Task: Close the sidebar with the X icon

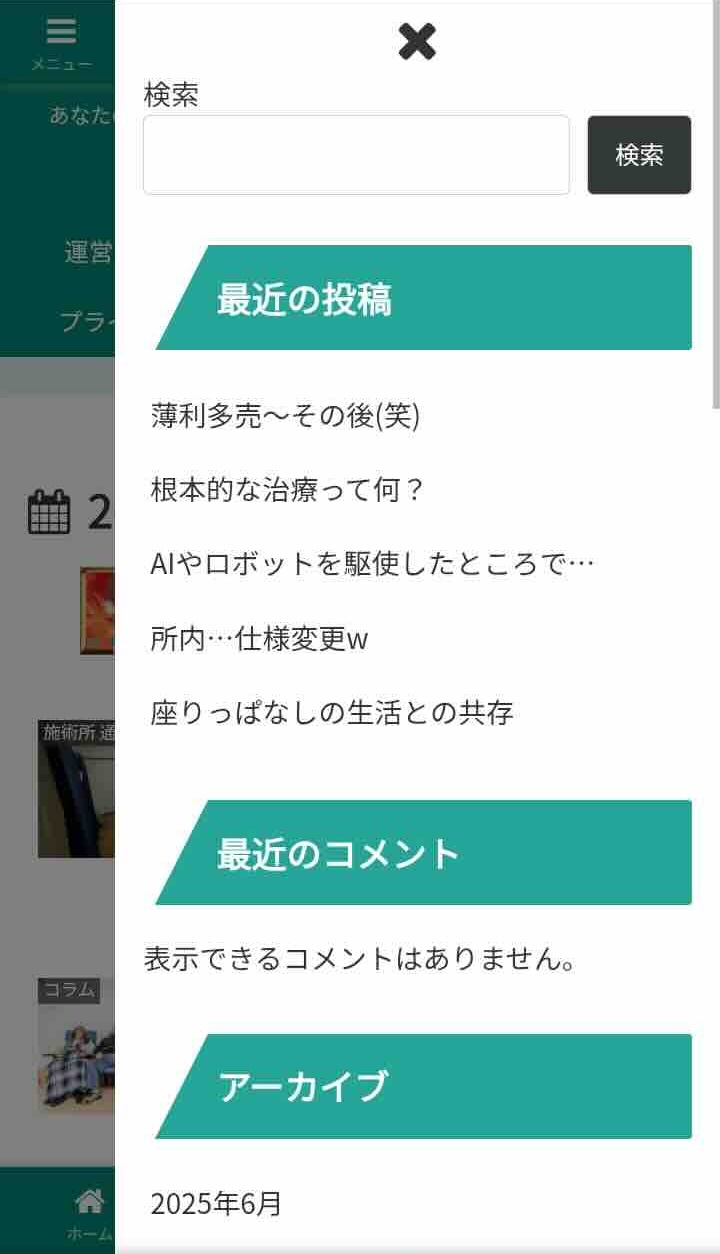Action: (x=417, y=41)
